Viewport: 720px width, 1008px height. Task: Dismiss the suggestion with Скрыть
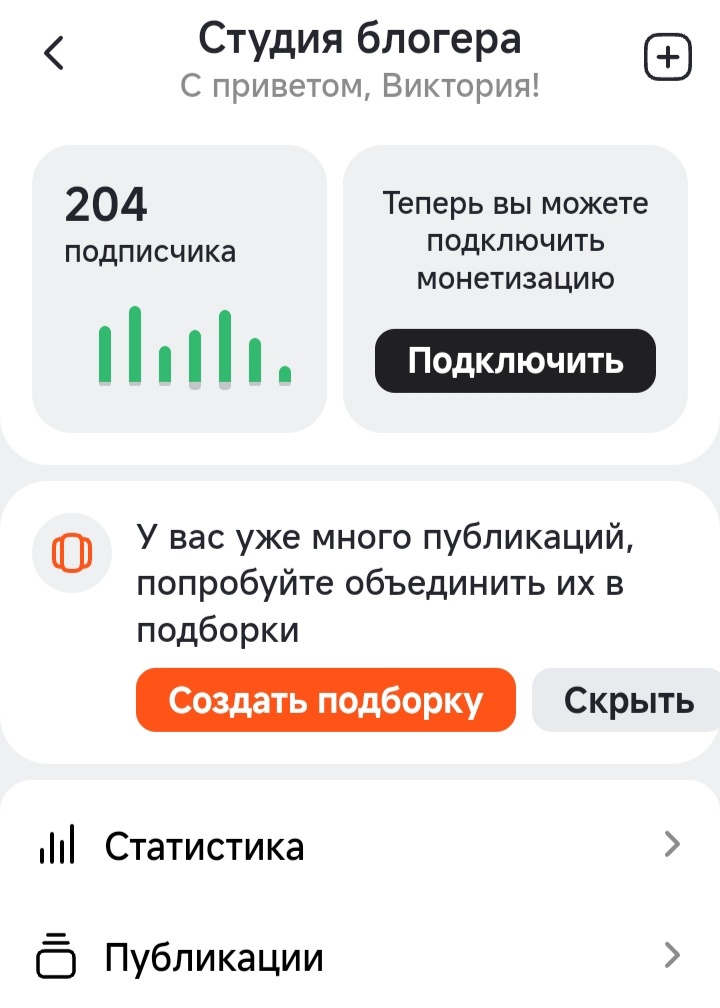coord(628,701)
